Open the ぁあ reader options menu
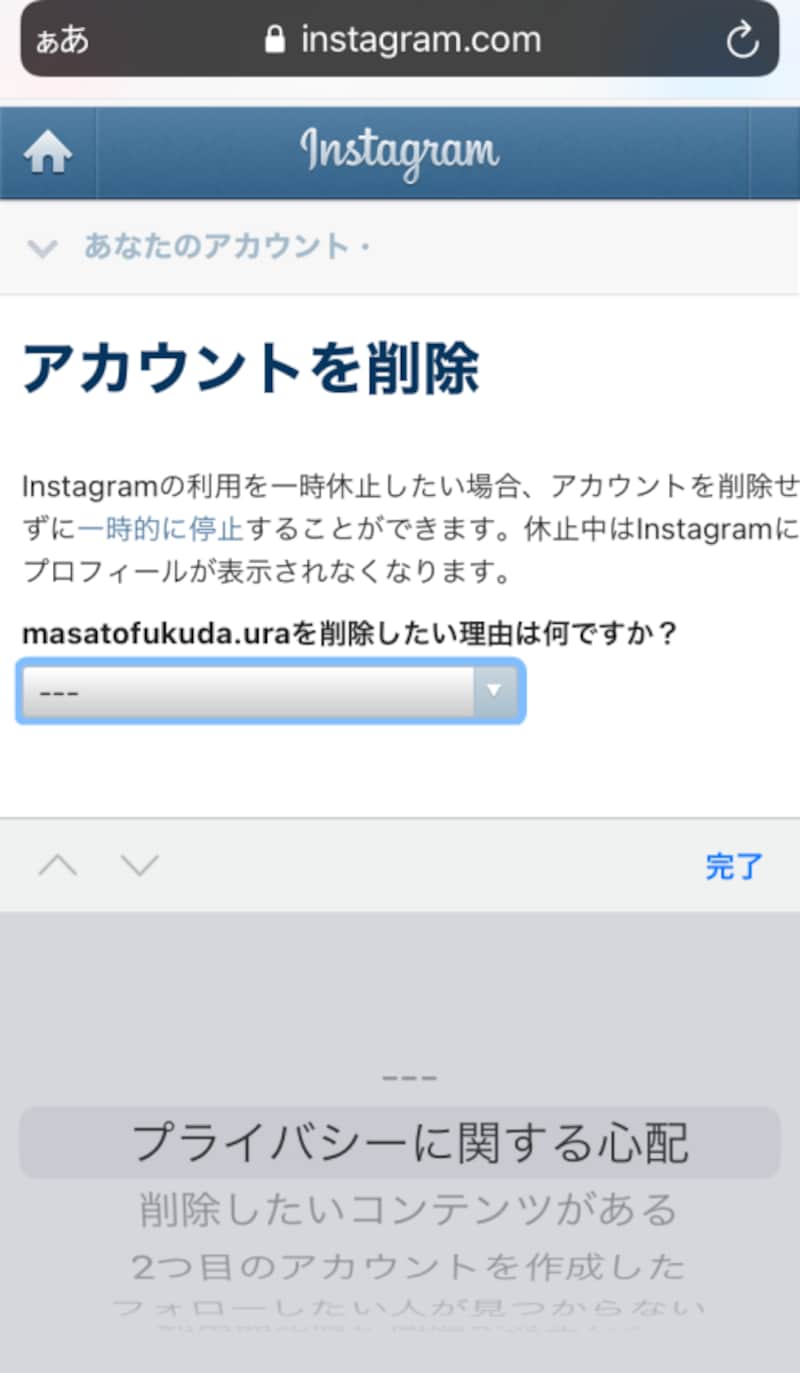 click(x=62, y=40)
